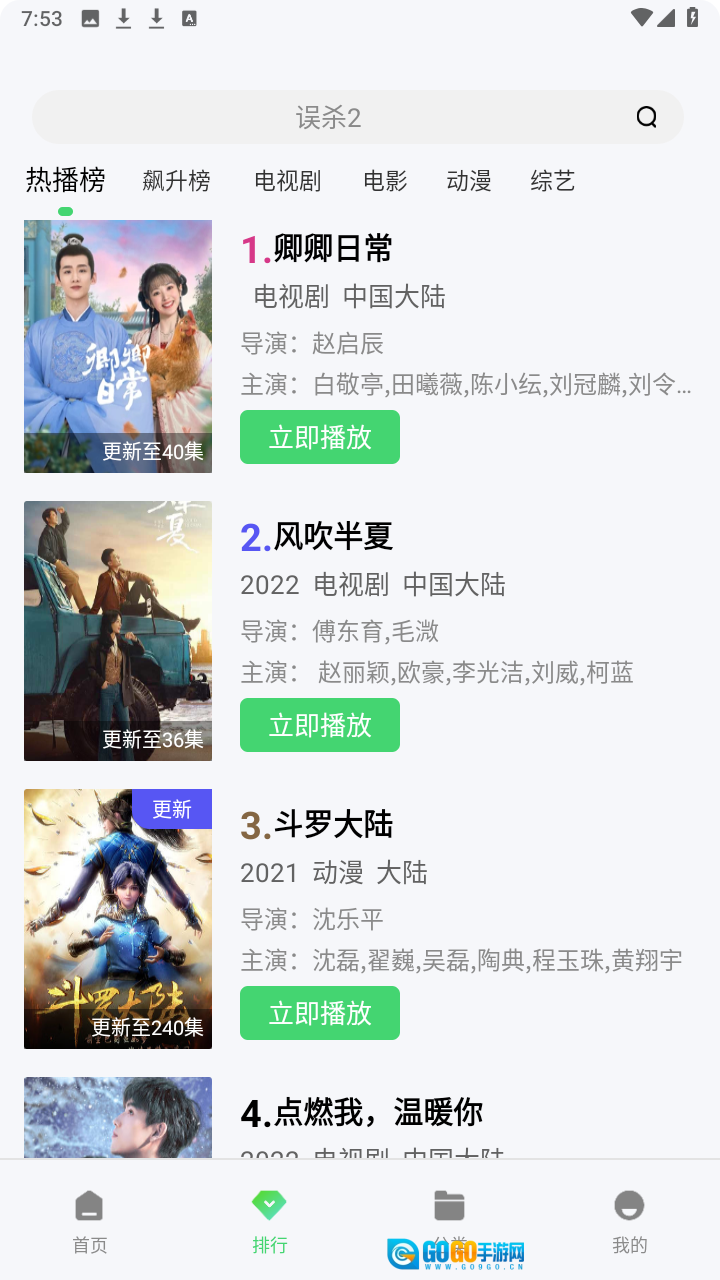The height and width of the screenshot is (1280, 720).
Task: Tap the search field showing 误杀2
Action: point(328,118)
